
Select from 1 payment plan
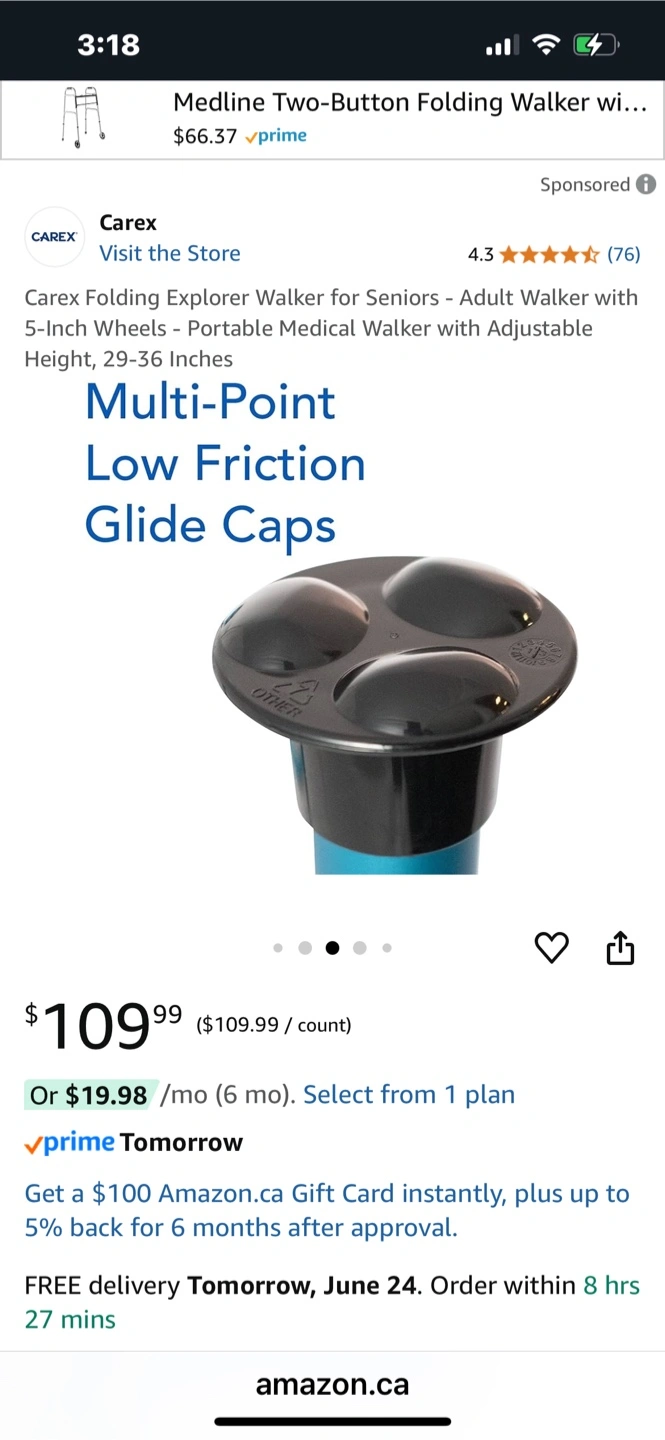click(x=409, y=1095)
